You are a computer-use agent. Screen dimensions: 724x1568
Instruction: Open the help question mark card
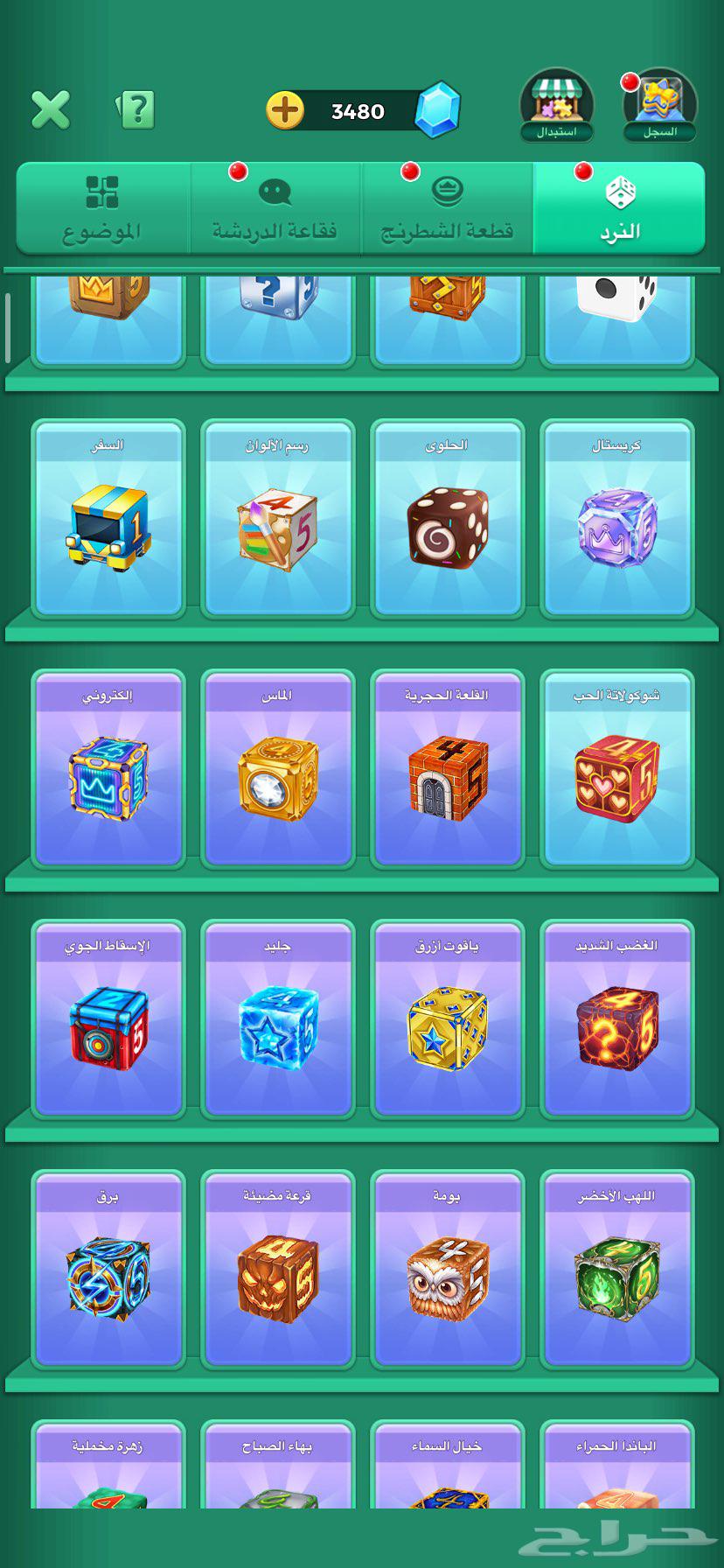coord(136,110)
